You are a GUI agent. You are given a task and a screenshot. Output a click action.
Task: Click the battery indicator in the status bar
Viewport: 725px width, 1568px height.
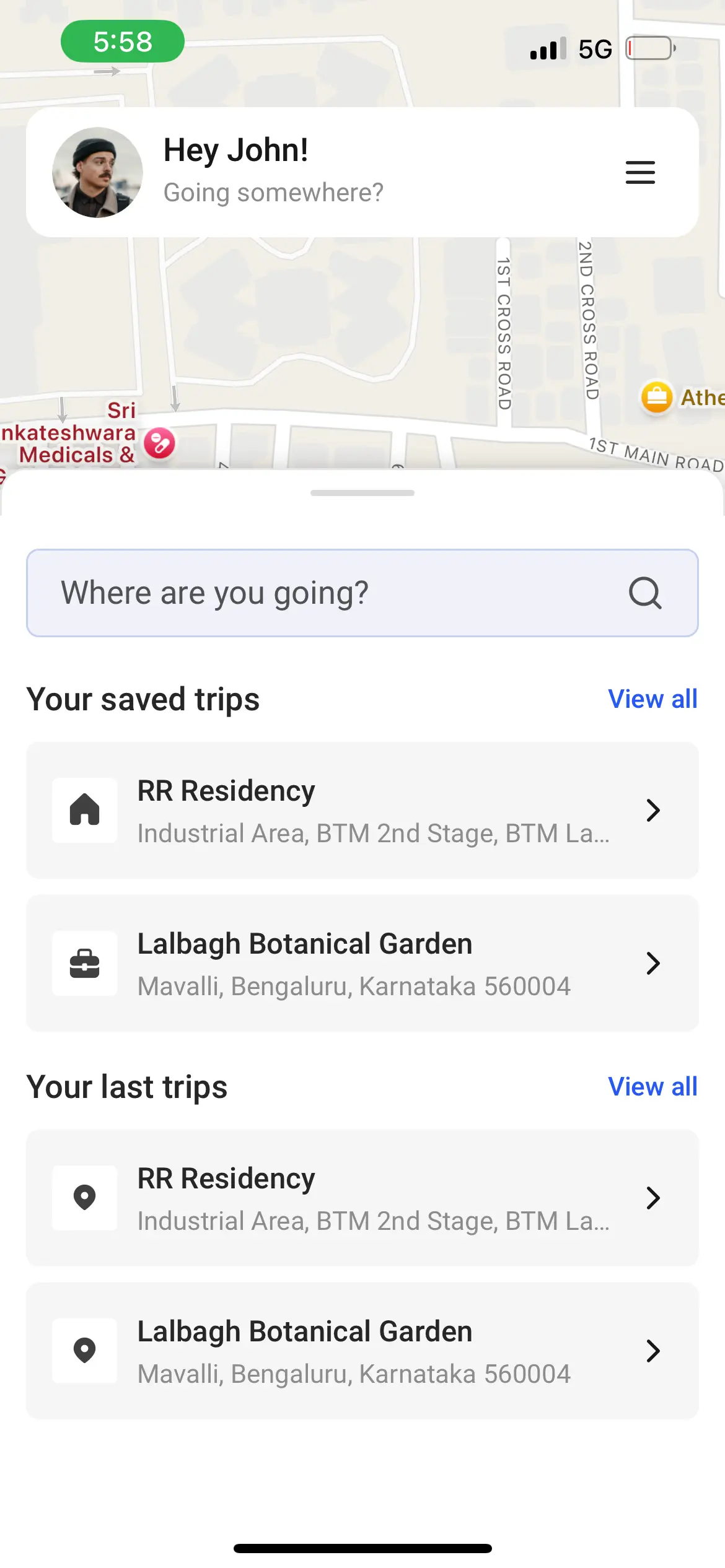648,48
